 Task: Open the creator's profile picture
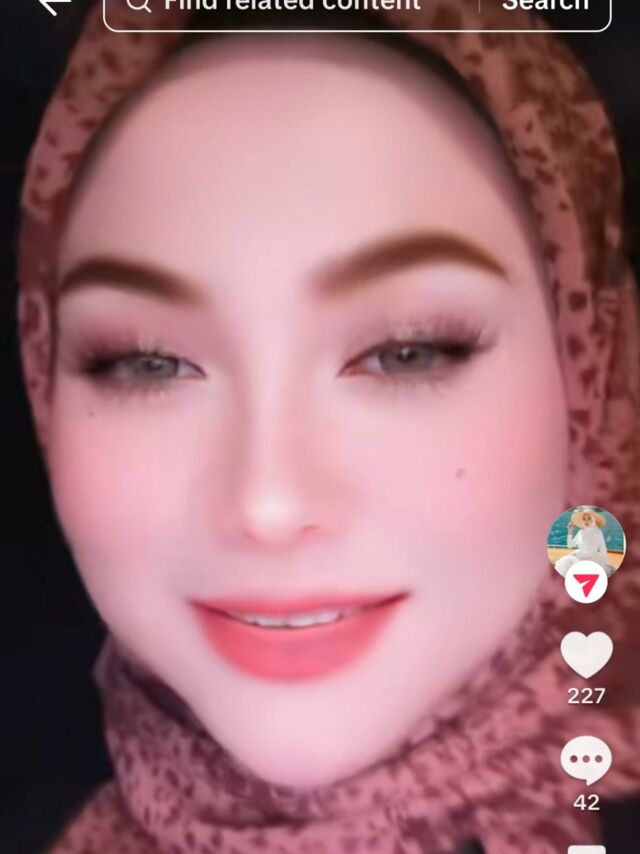tap(586, 541)
